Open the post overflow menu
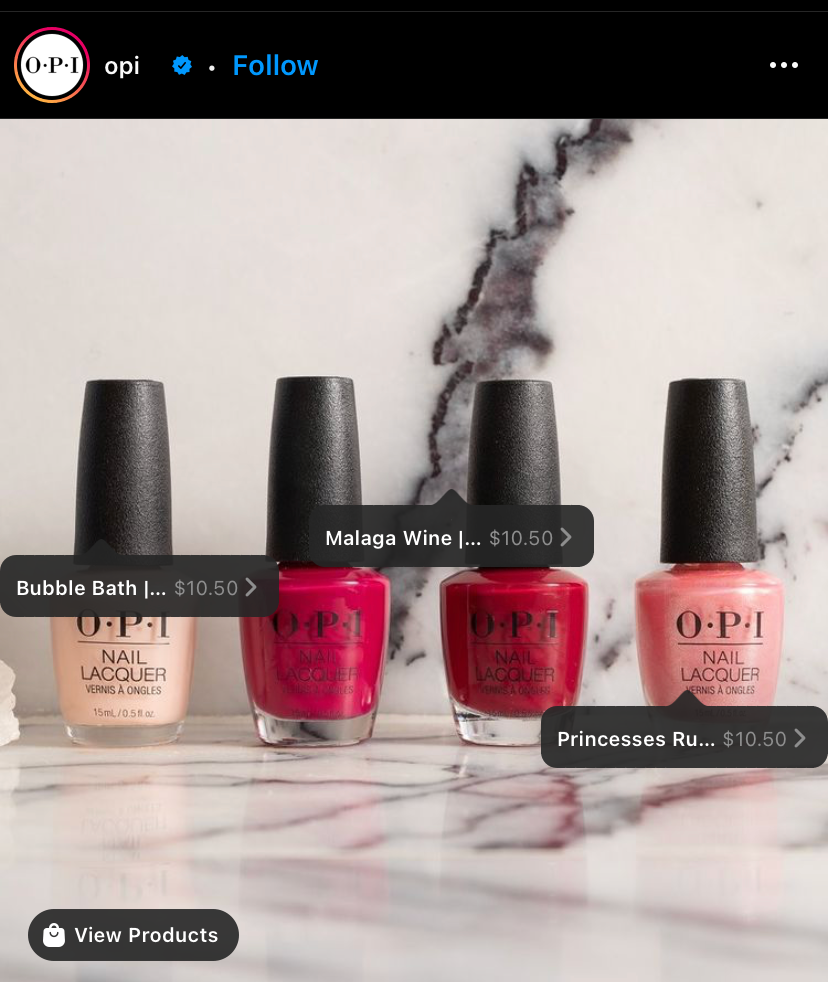The width and height of the screenshot is (828, 982). 783,66
